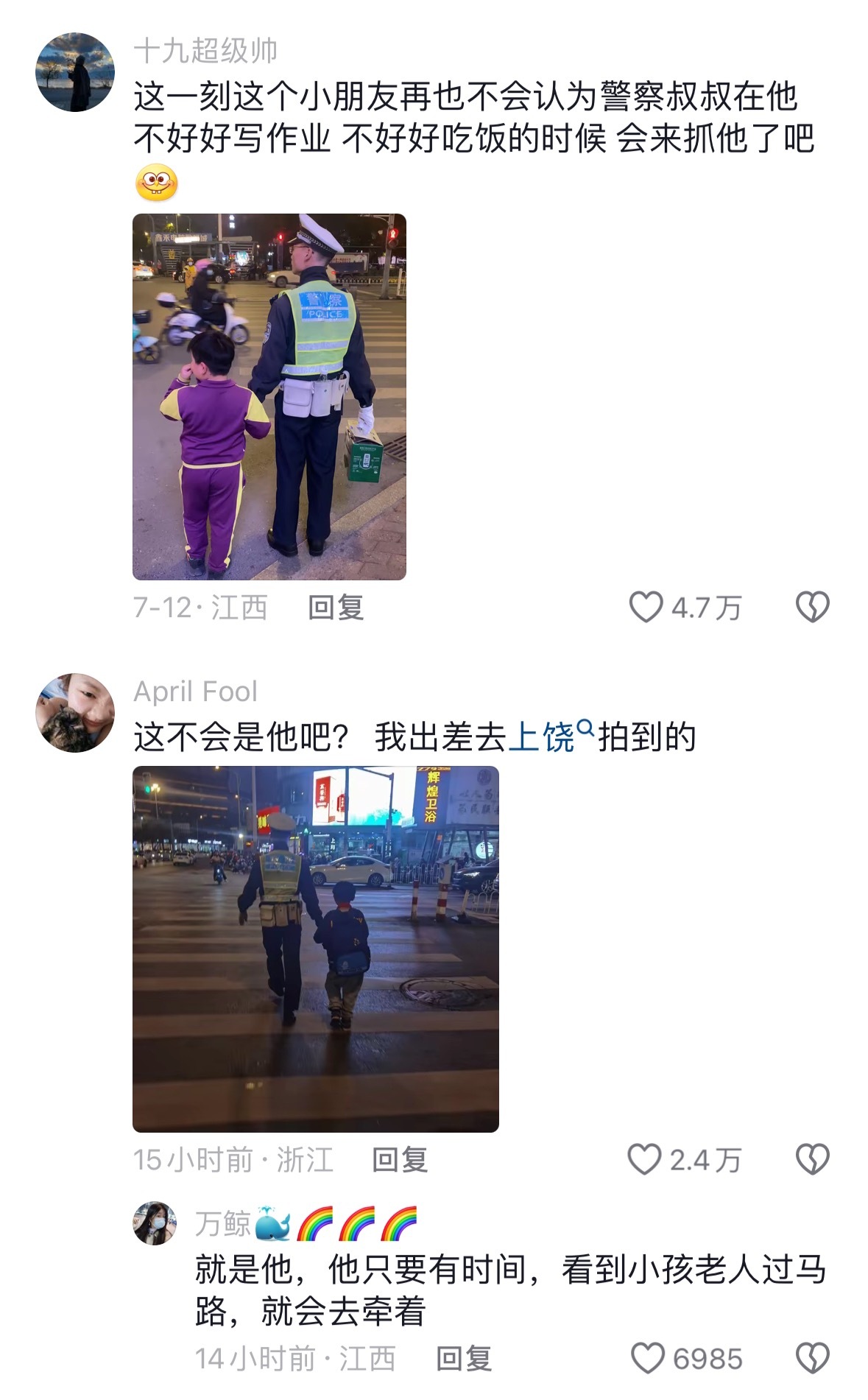This screenshot has width=868, height=1400.
Task: Open the police photo in 十九超级帅's comment
Action: (x=269, y=396)
